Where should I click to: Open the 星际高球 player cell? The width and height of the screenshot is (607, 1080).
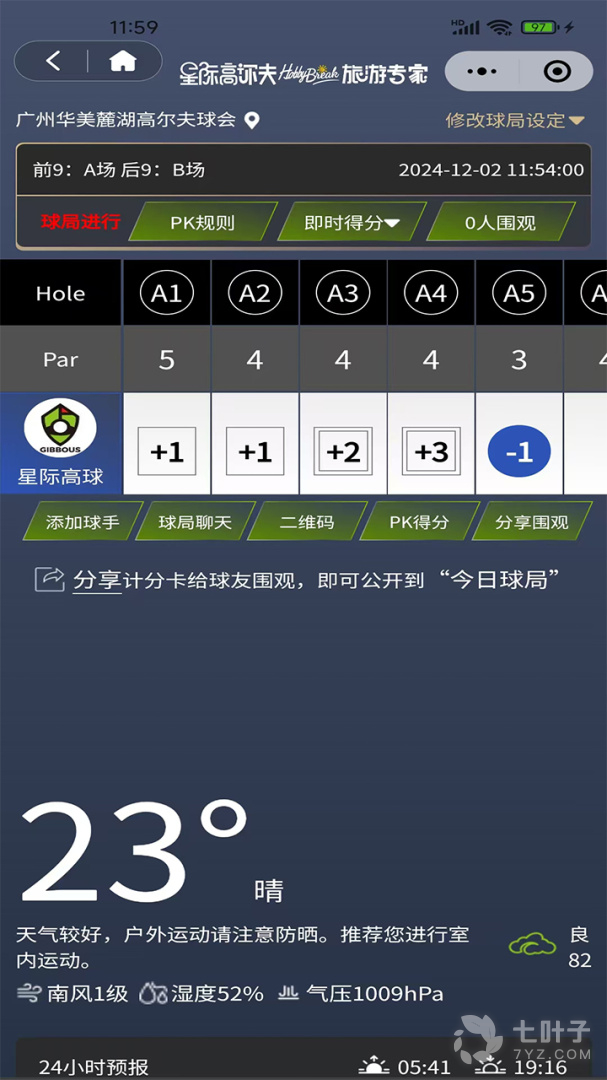(x=61, y=443)
